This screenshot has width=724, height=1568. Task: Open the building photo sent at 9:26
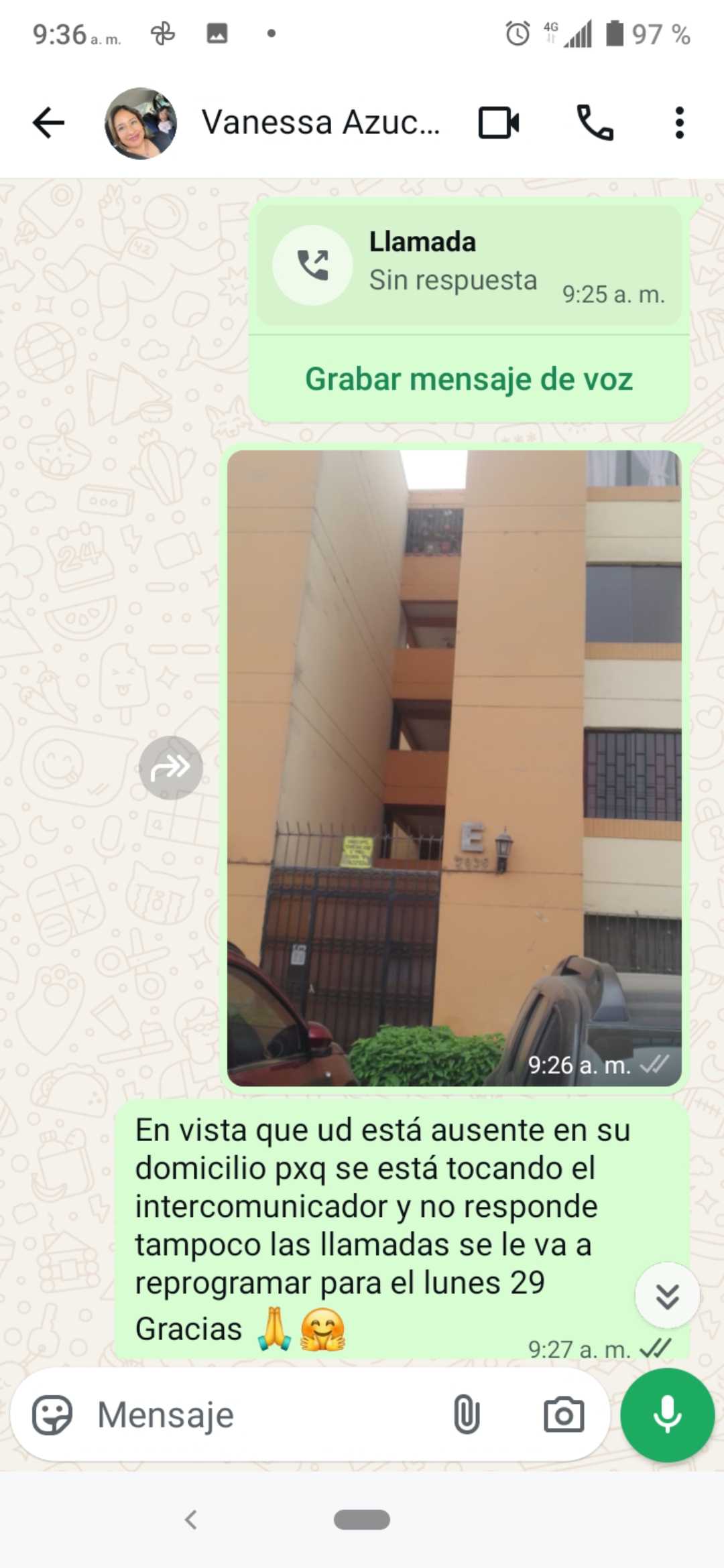pyautogui.click(x=454, y=767)
